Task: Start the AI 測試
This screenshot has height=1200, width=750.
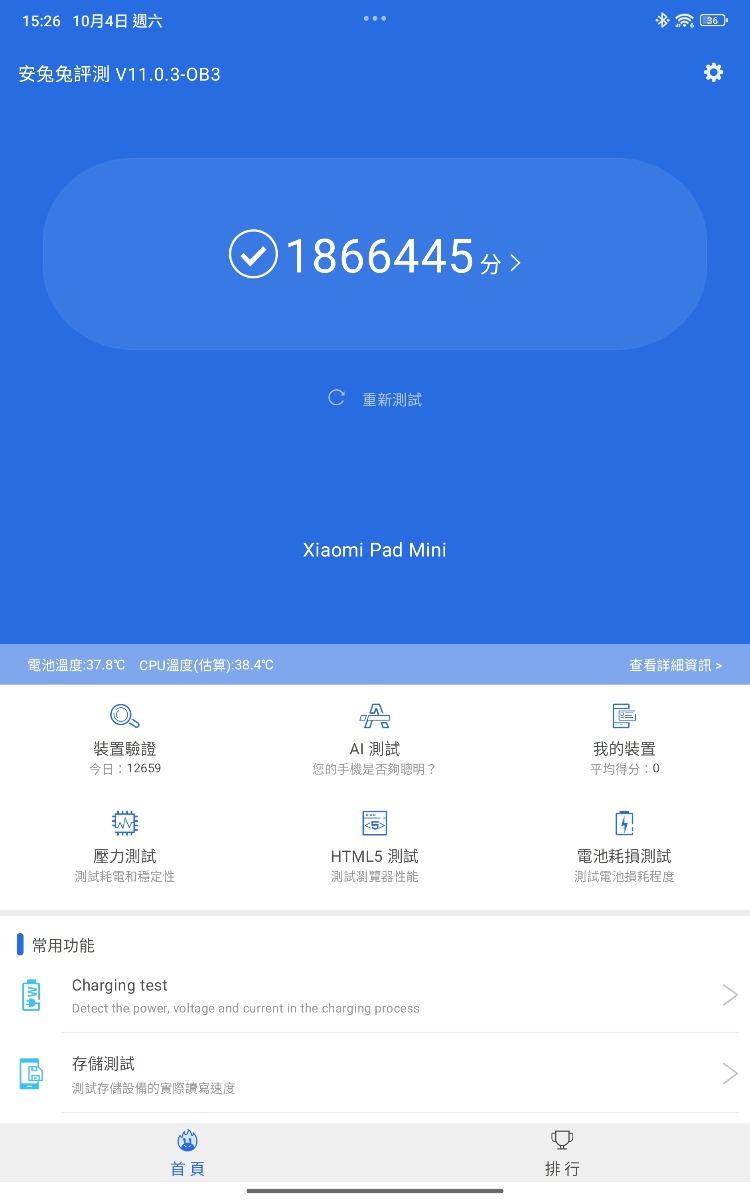Action: pyautogui.click(x=375, y=738)
